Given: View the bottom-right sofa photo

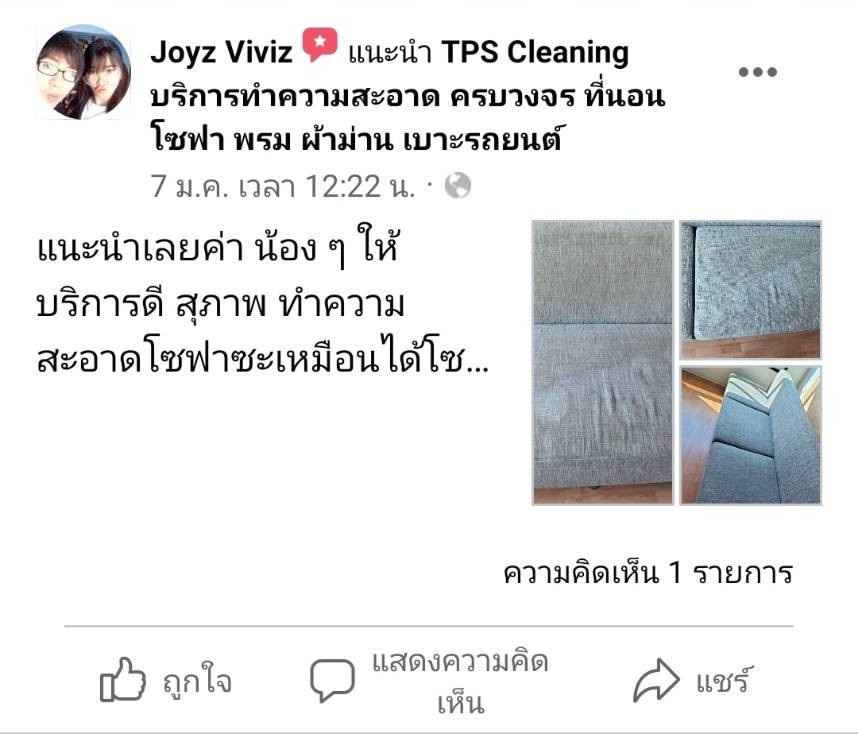Looking at the screenshot, I should (x=751, y=434).
